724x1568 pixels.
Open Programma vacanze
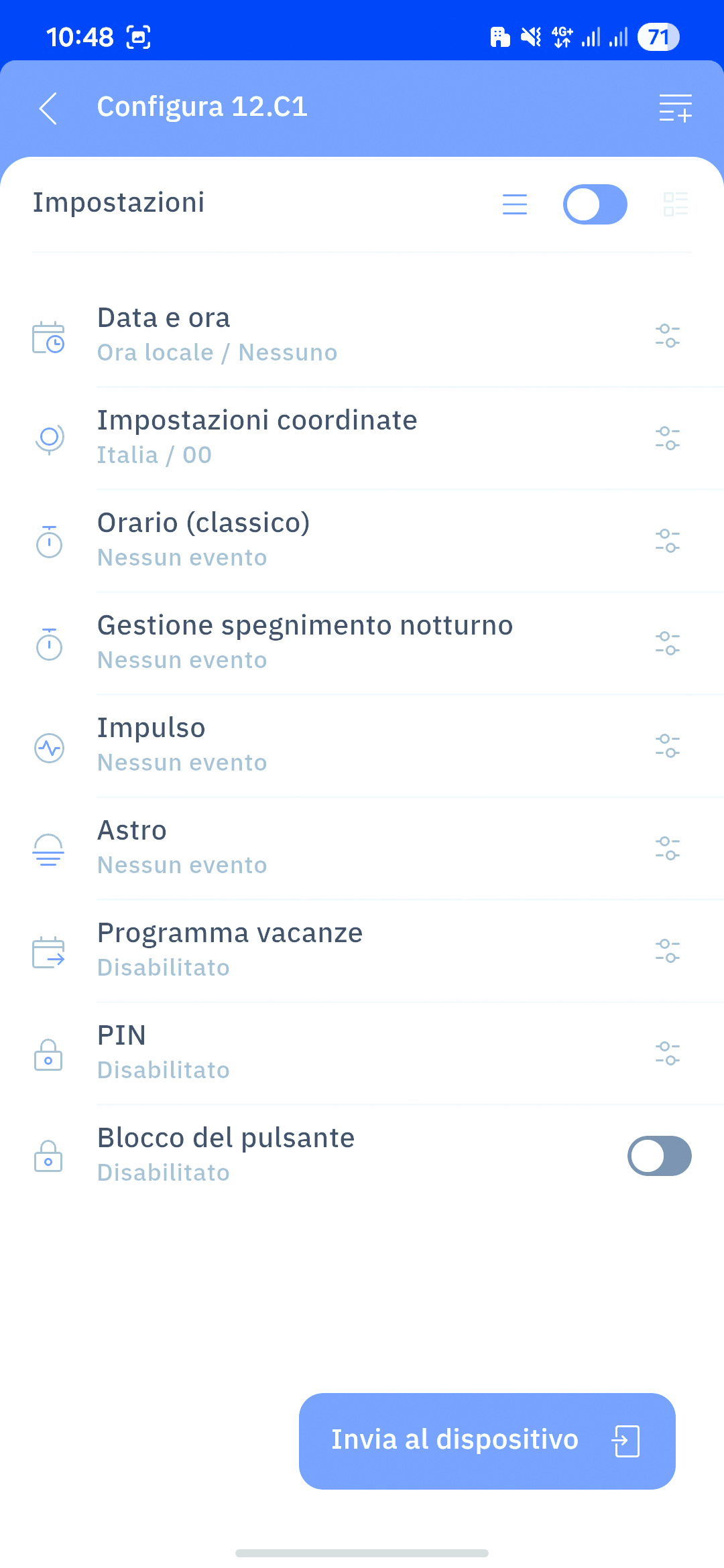pos(362,950)
